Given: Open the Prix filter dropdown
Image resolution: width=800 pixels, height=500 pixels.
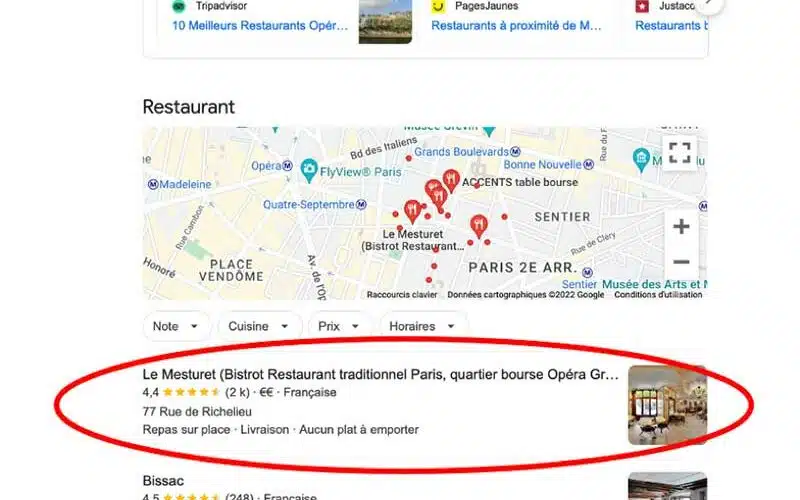Looking at the screenshot, I should tap(339, 326).
